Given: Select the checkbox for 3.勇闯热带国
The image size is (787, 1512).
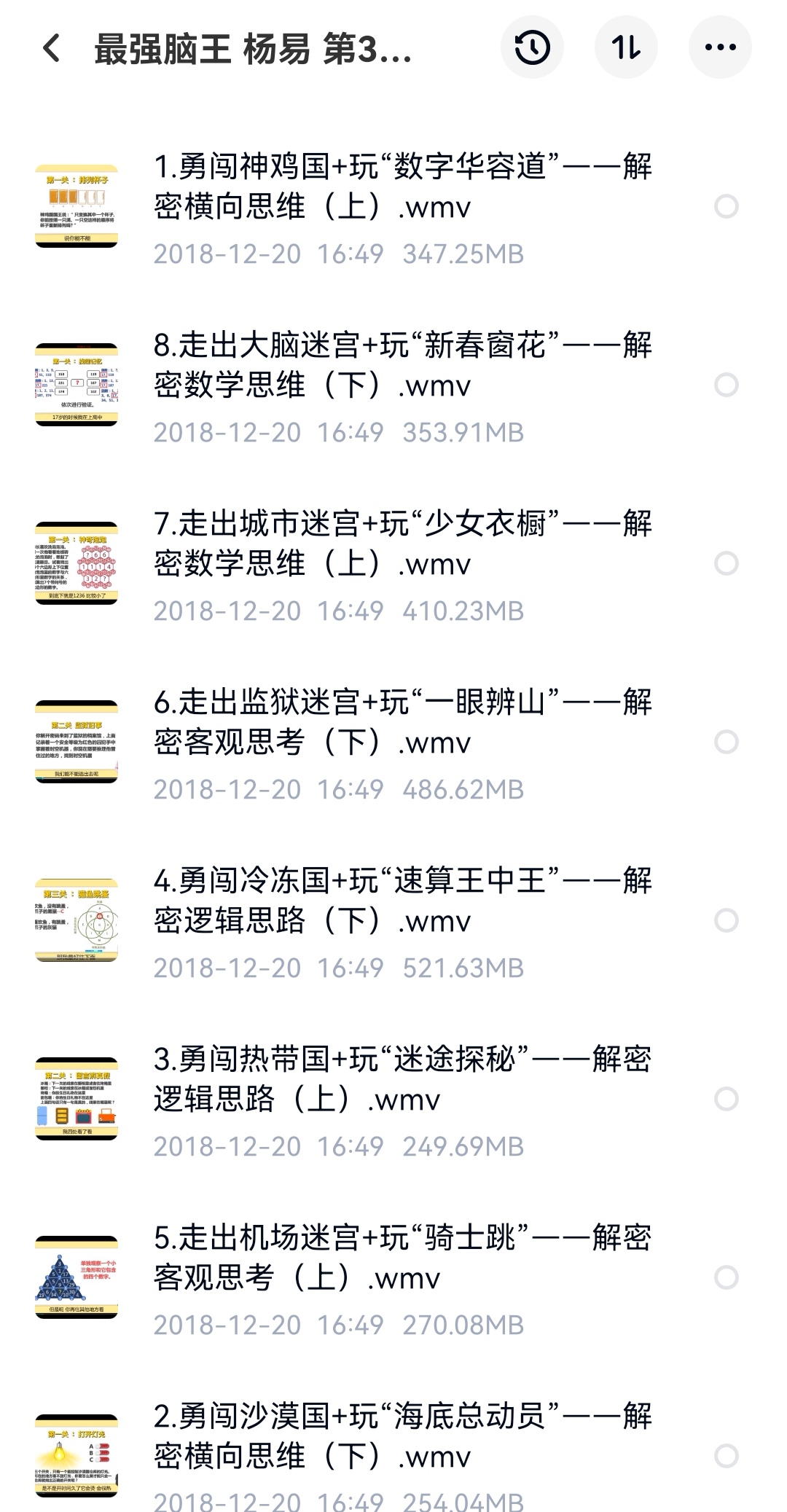Looking at the screenshot, I should tap(726, 1099).
